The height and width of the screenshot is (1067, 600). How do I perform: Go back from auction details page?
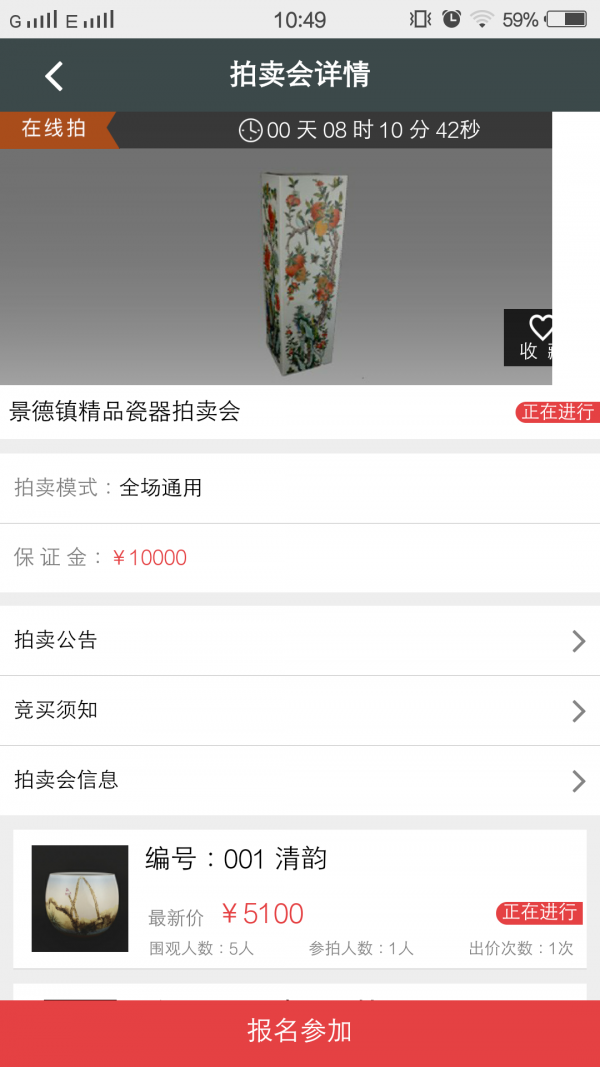pyautogui.click(x=54, y=75)
